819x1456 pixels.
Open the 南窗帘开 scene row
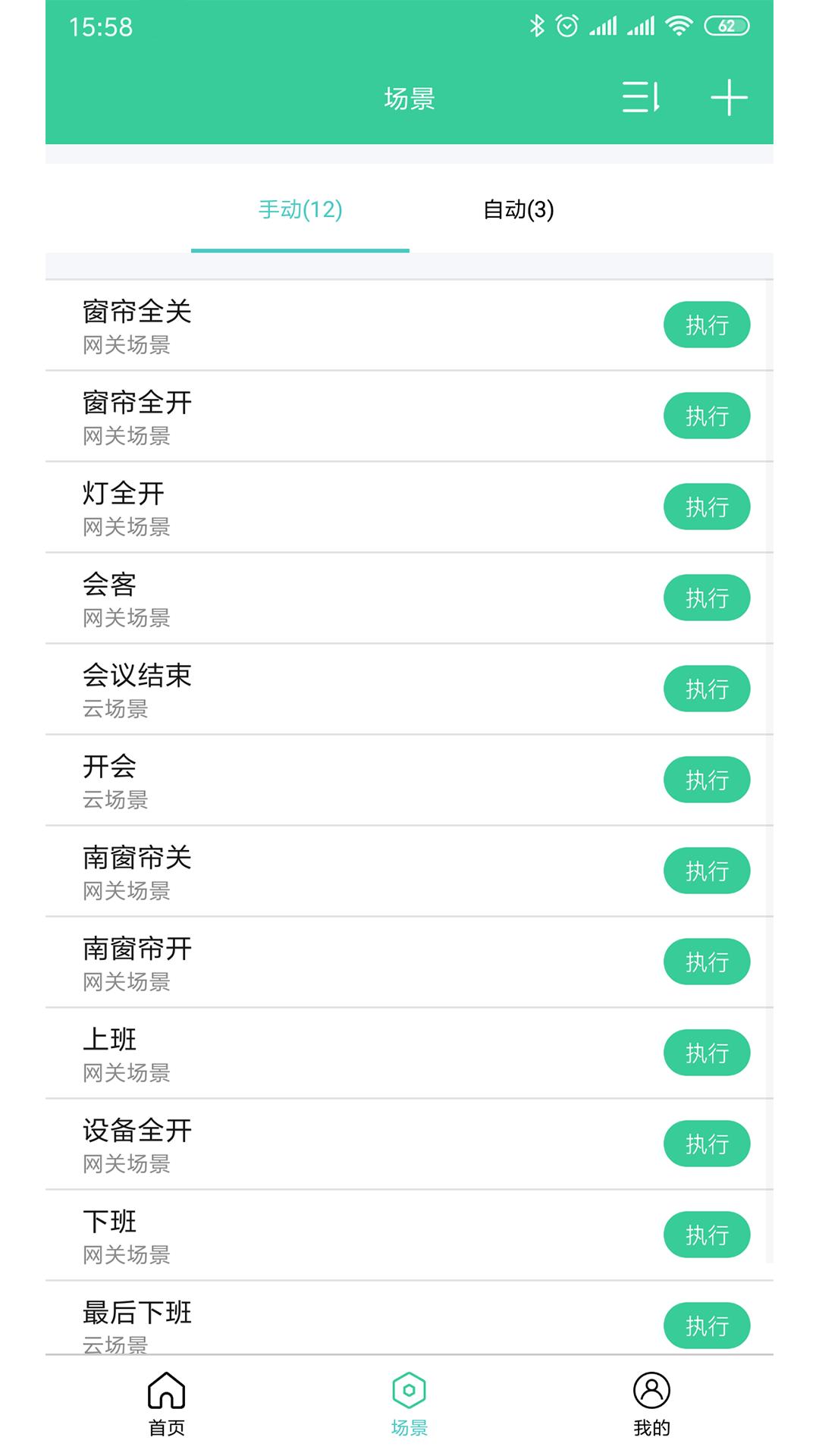click(303, 961)
